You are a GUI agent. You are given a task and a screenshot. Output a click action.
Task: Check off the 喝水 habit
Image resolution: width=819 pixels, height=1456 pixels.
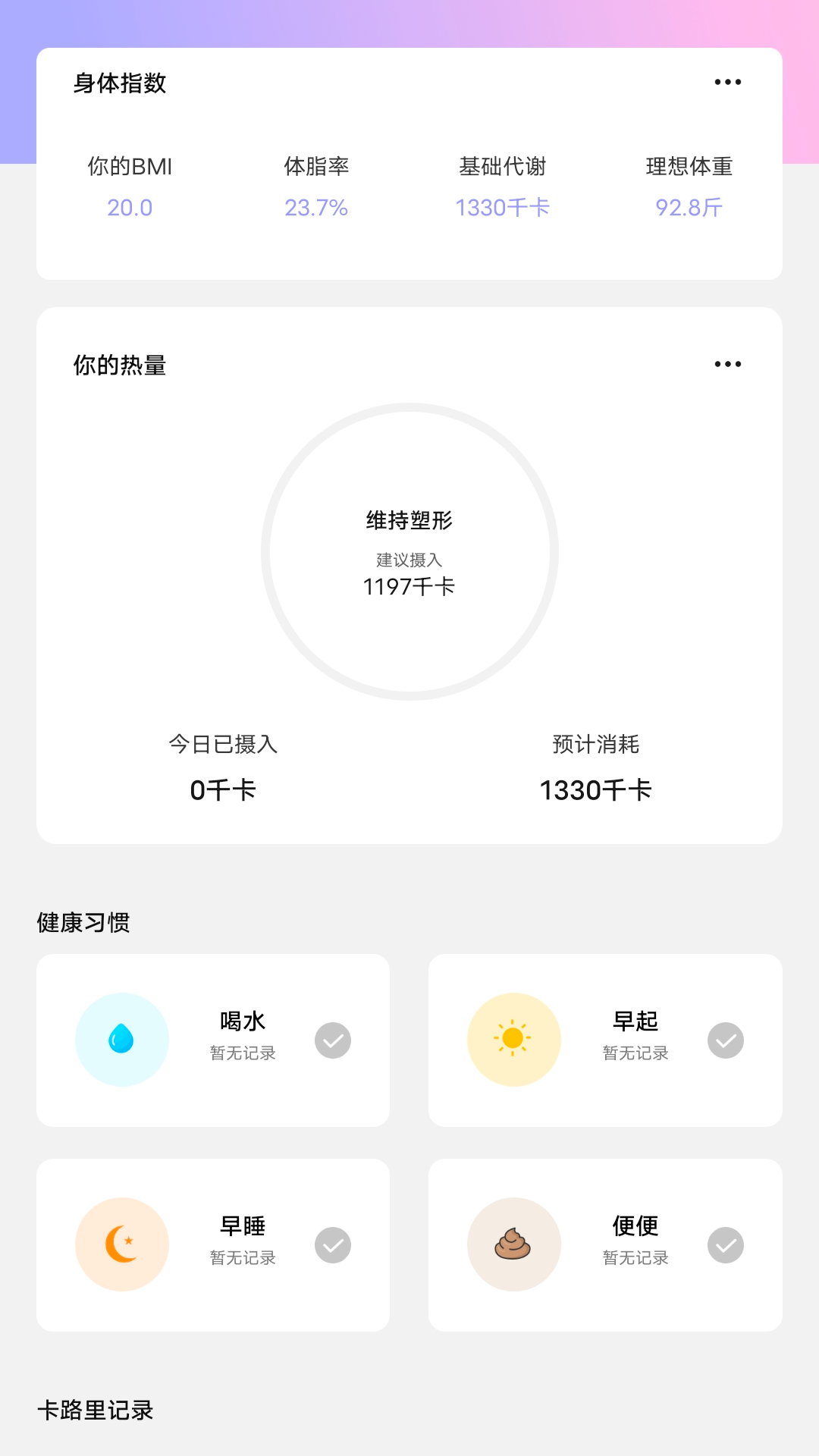(333, 1040)
